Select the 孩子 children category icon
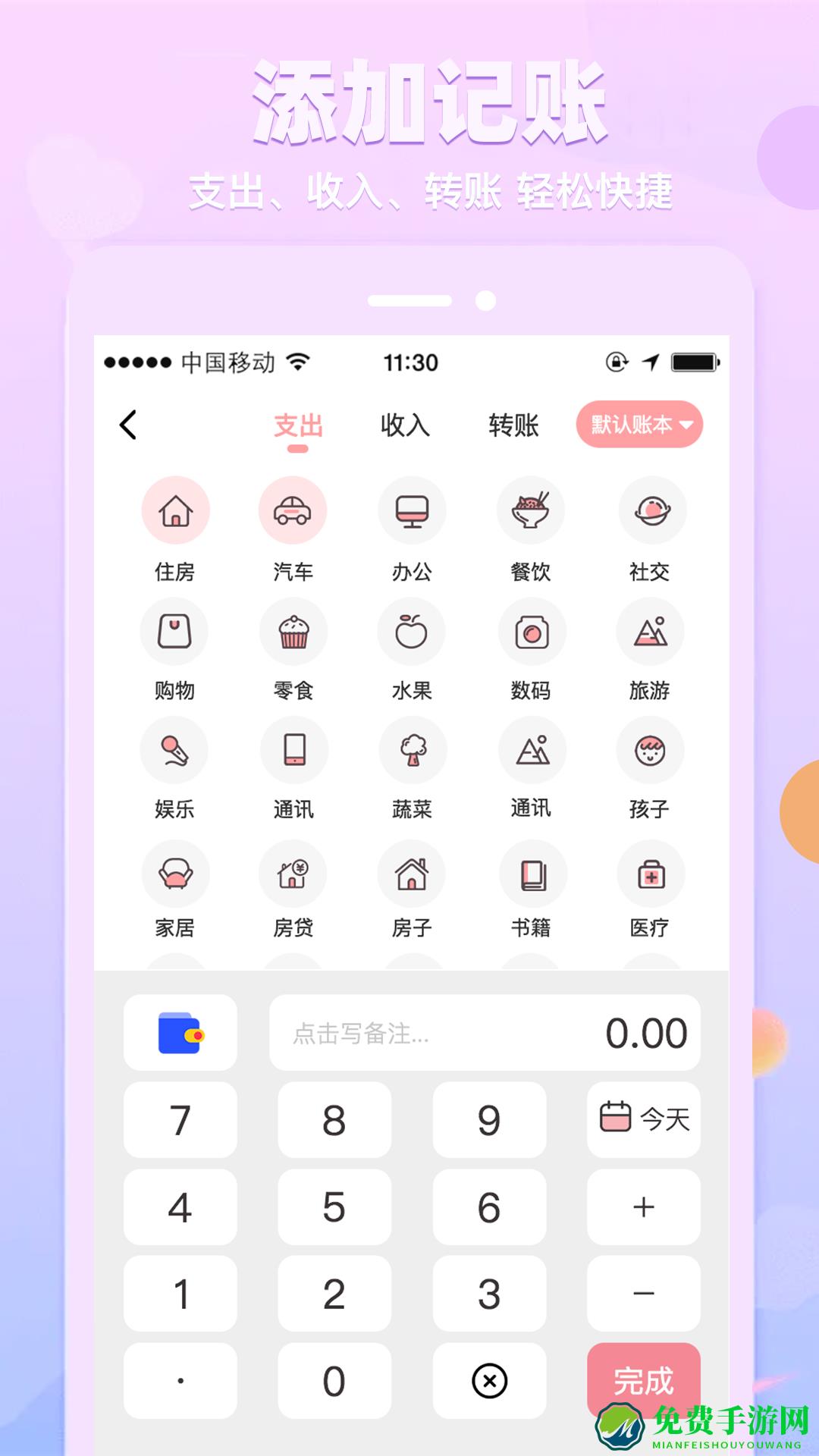Viewport: 819px width, 1456px height. click(x=650, y=750)
